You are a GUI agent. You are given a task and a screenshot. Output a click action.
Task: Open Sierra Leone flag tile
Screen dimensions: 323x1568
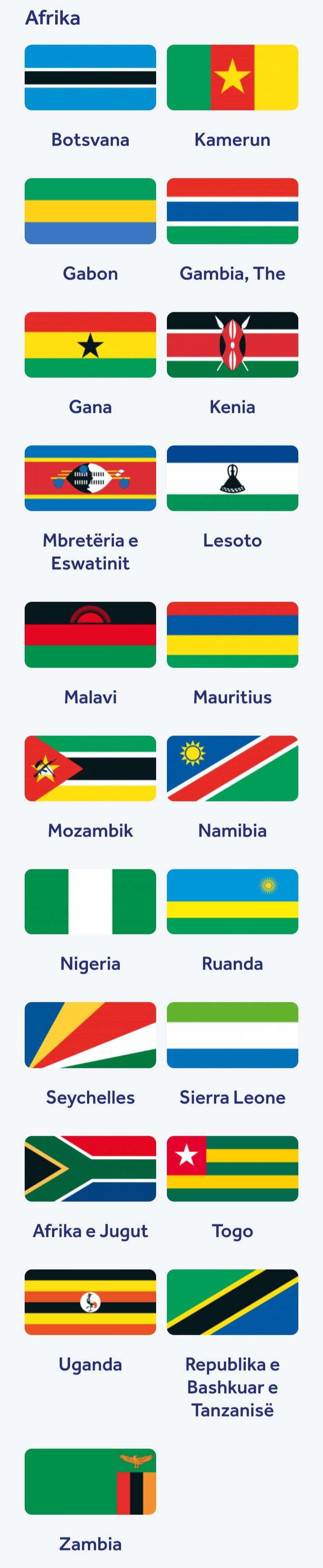[x=232, y=1035]
